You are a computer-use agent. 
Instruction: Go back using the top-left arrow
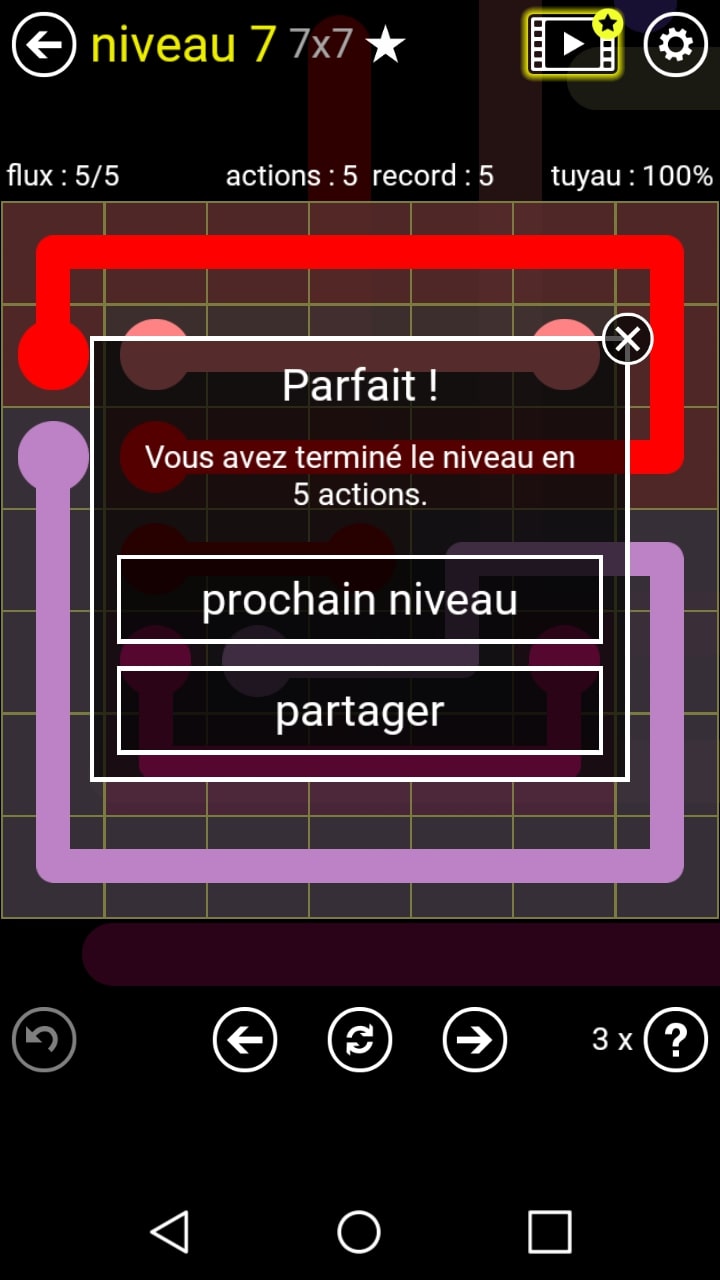44,45
